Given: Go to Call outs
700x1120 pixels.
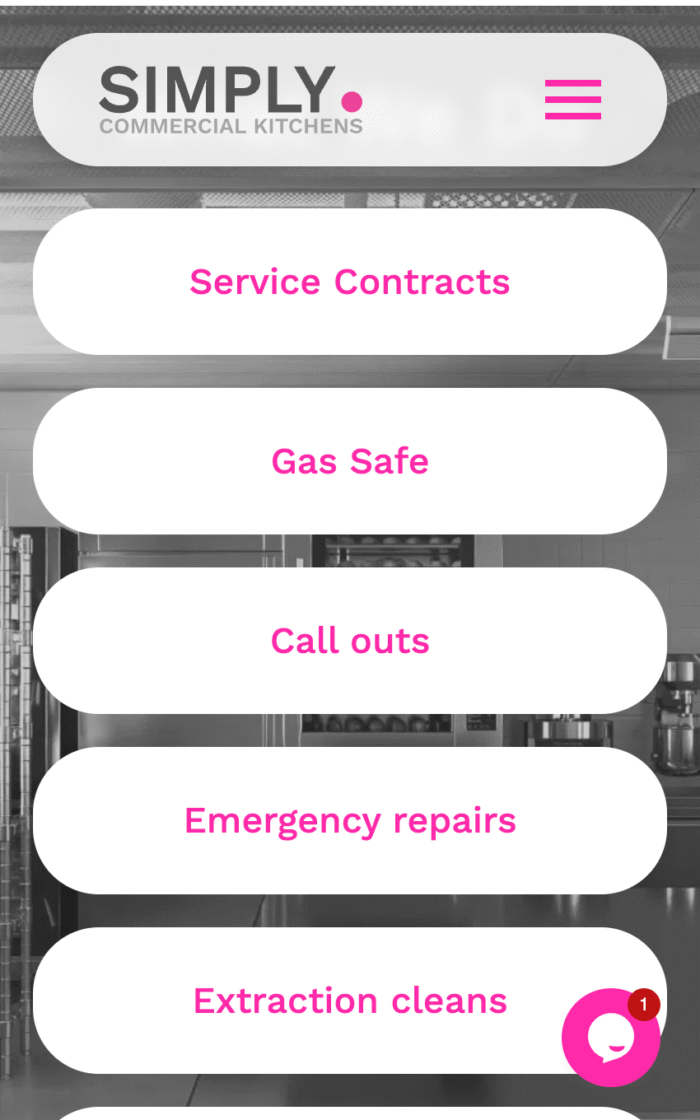Looking at the screenshot, I should click(350, 641).
